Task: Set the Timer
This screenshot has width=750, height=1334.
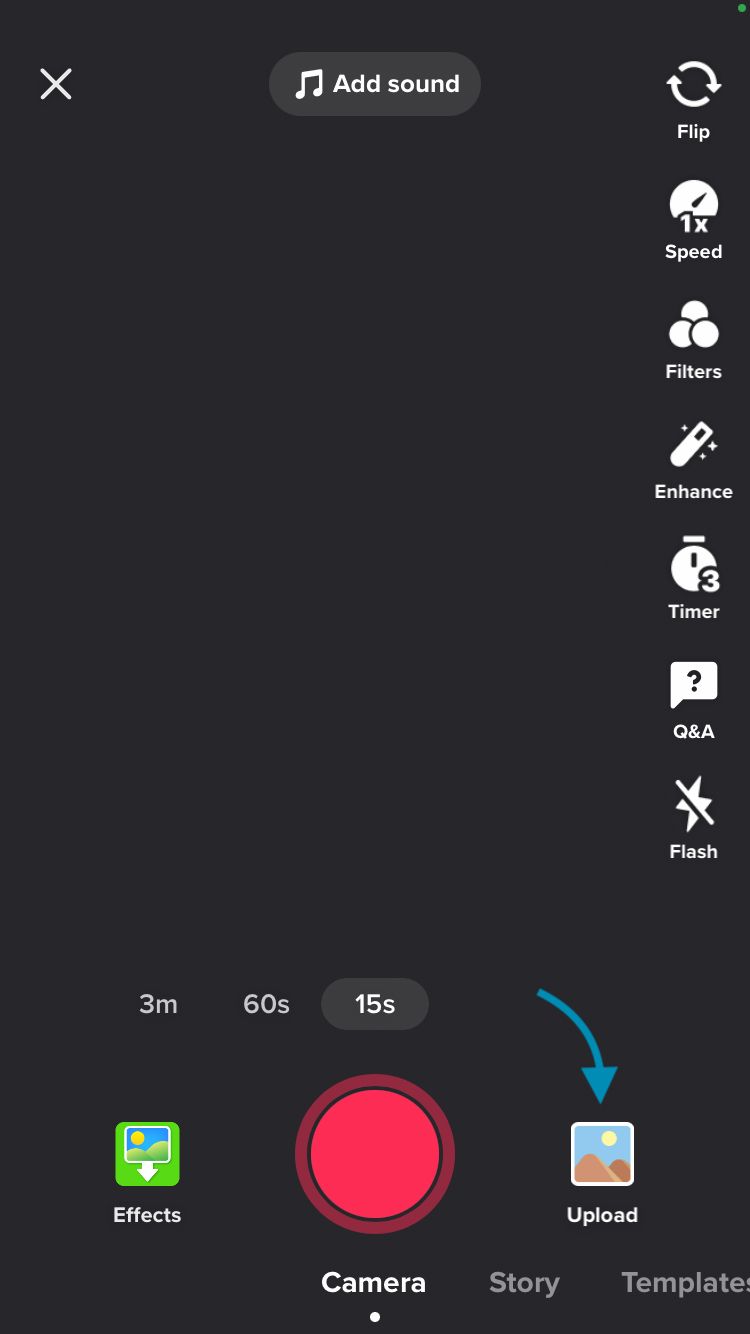Action: point(693,579)
